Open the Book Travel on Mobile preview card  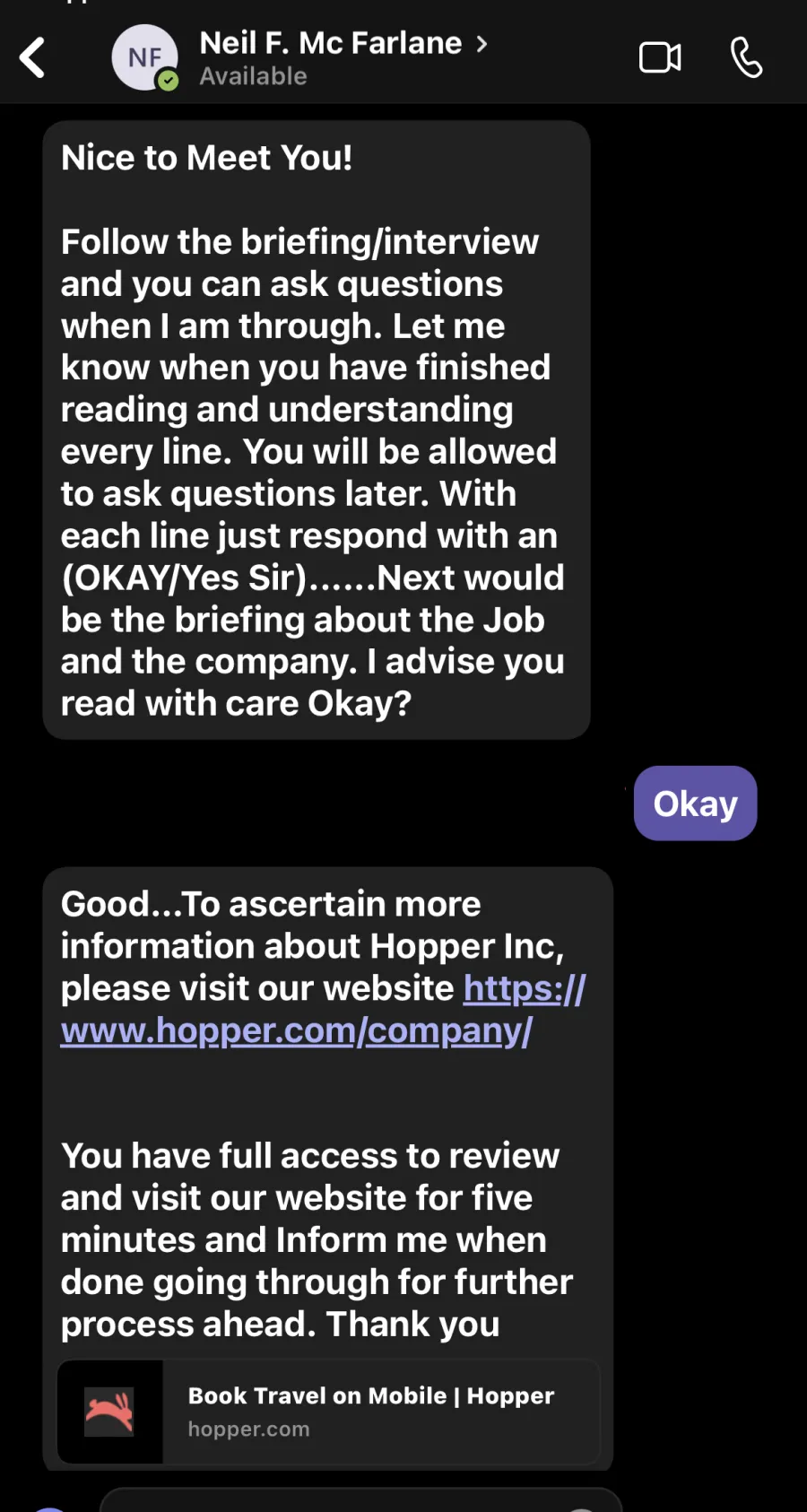click(328, 1412)
